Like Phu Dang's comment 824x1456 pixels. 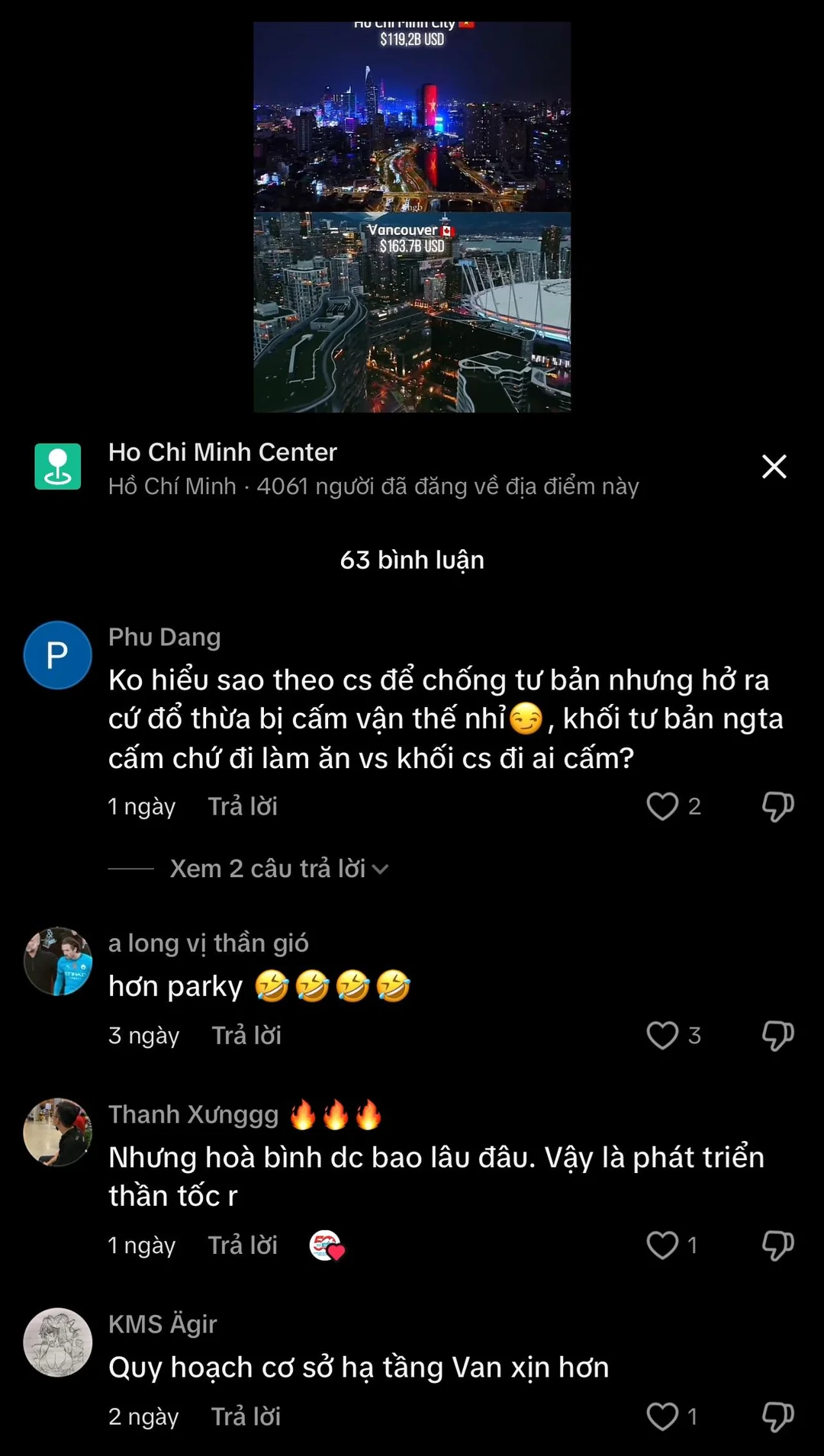point(662,806)
